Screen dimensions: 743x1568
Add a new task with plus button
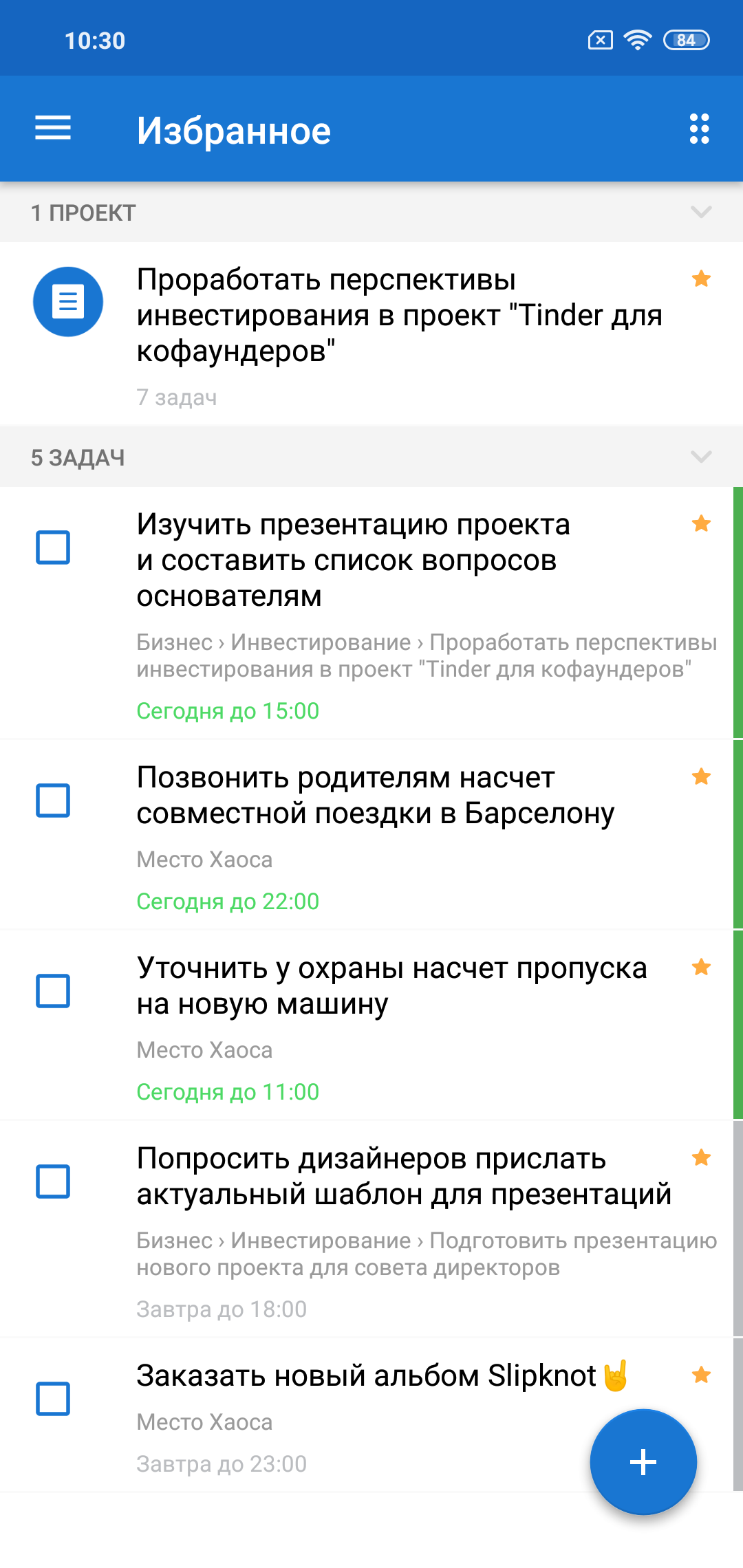pos(643,1462)
